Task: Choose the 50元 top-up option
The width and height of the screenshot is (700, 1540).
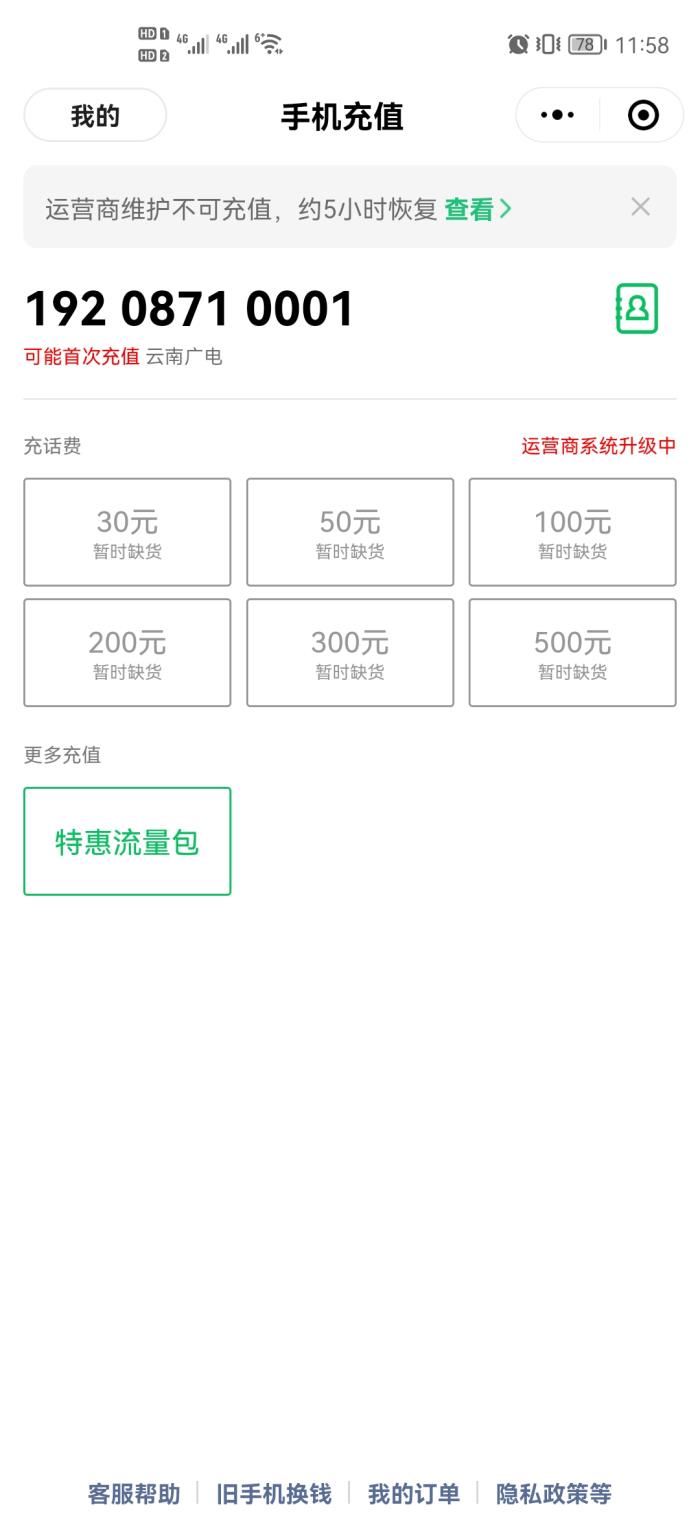Action: coord(350,532)
